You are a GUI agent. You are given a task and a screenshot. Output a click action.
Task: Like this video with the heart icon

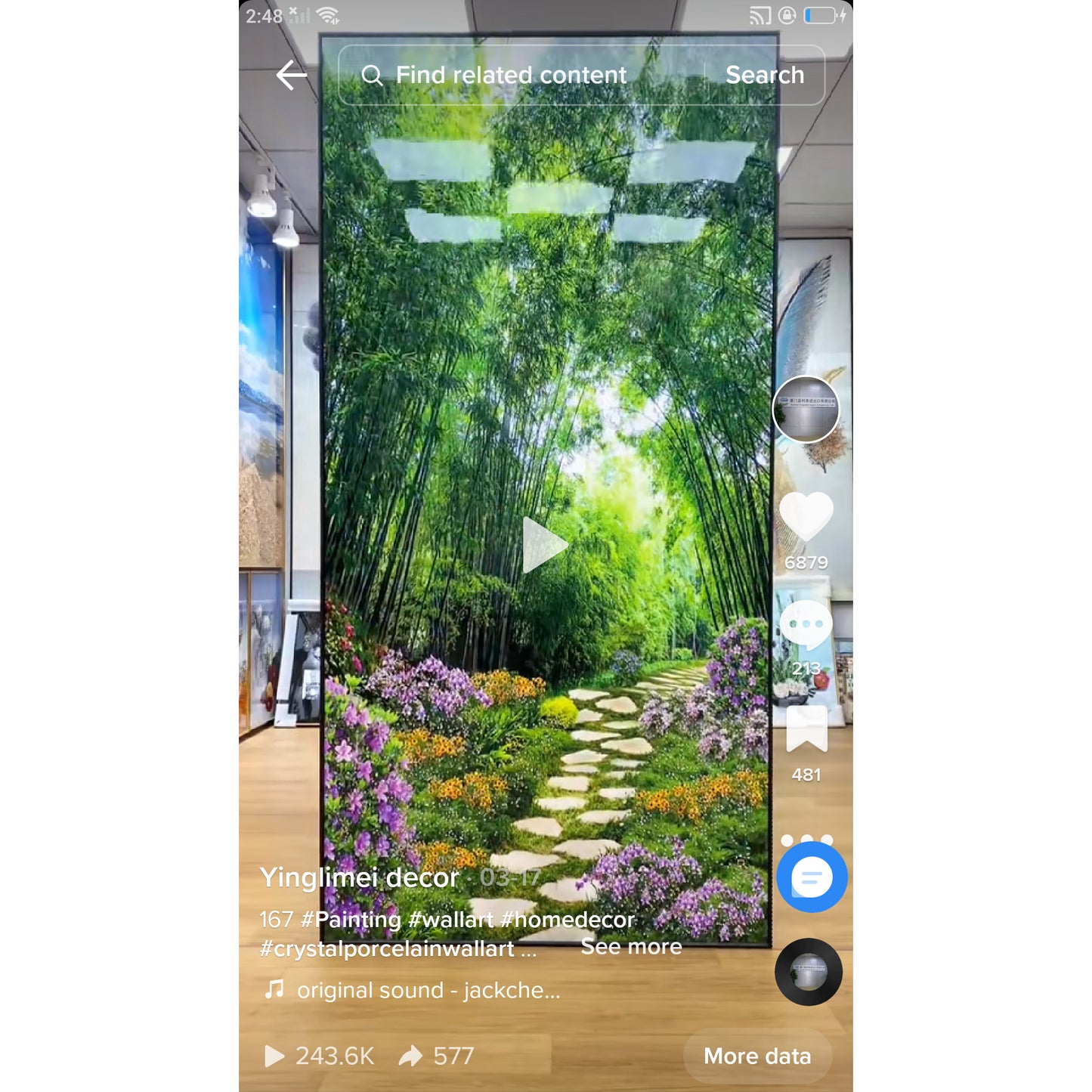pos(806,518)
